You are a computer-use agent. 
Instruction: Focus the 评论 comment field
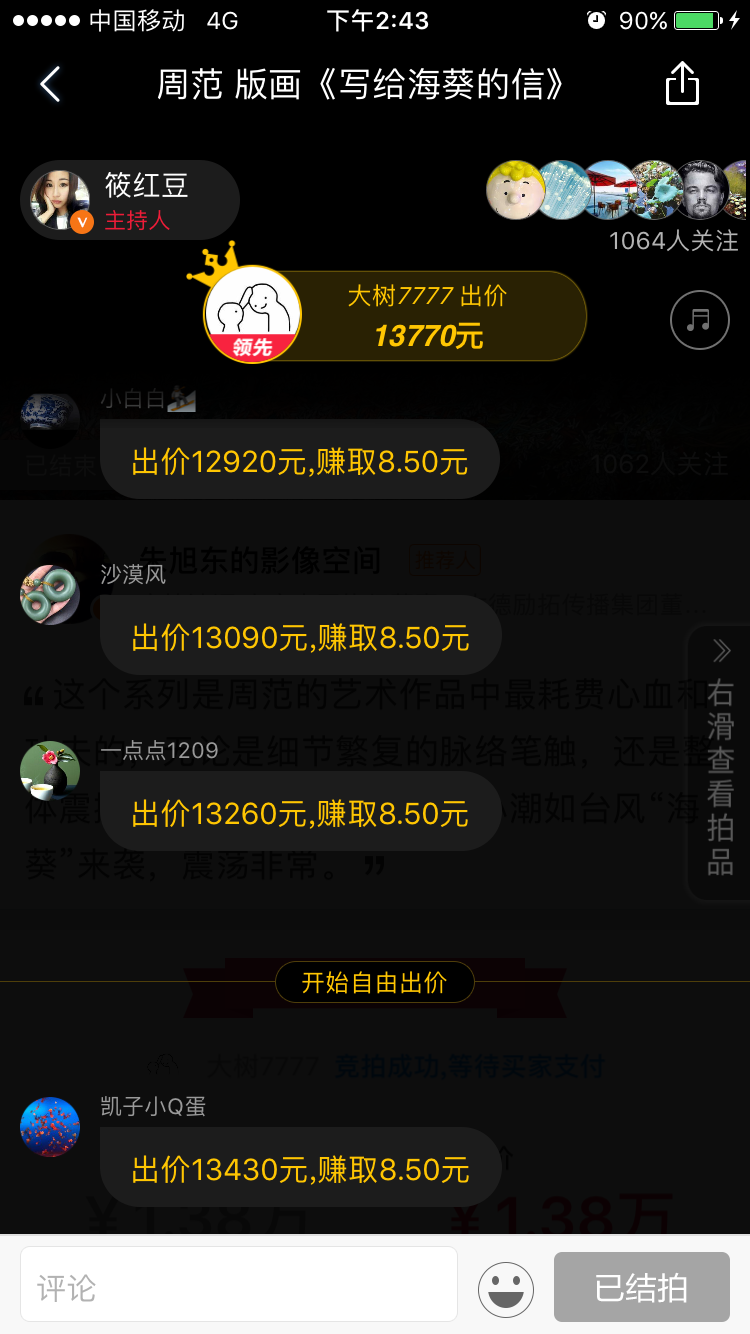238,1288
